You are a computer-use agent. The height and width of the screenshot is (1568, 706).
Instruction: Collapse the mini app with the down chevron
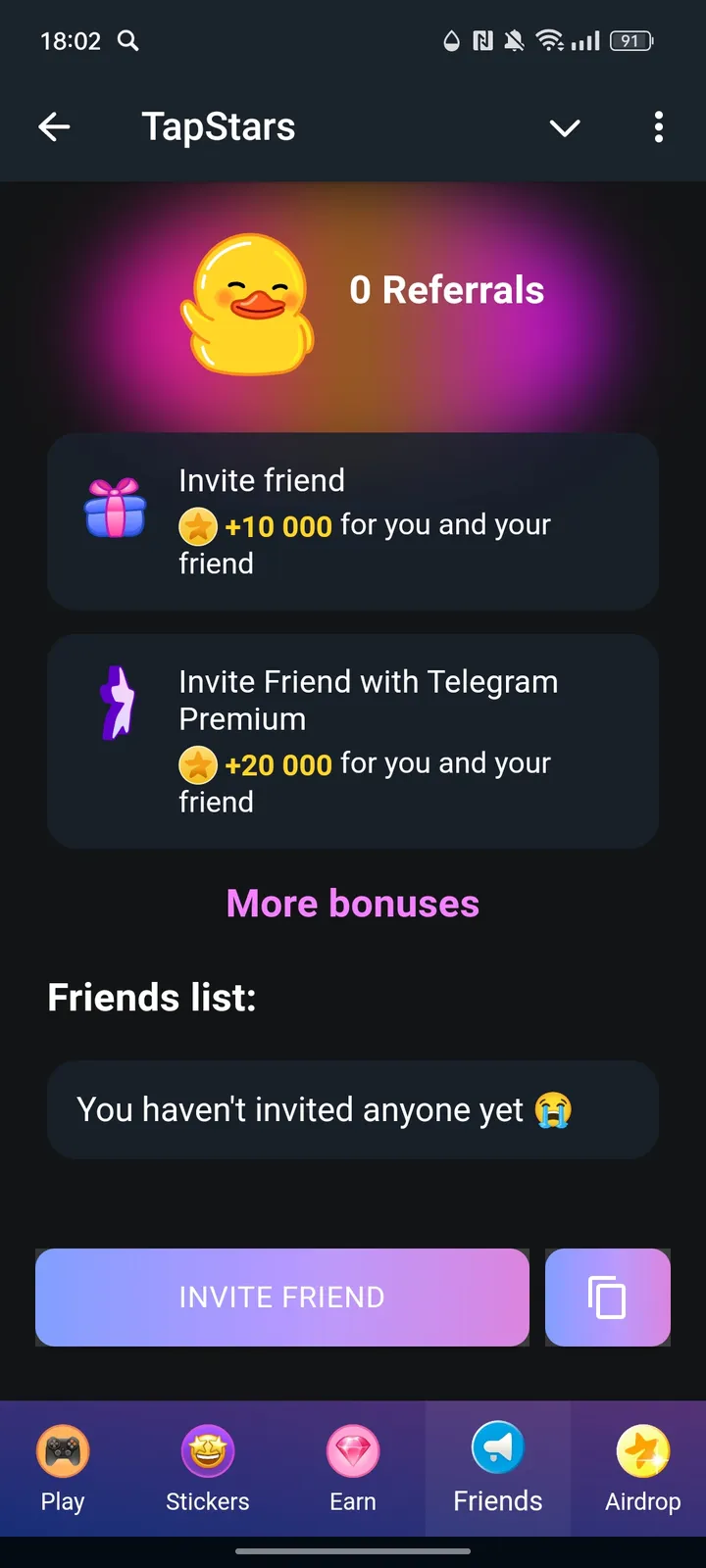click(565, 127)
